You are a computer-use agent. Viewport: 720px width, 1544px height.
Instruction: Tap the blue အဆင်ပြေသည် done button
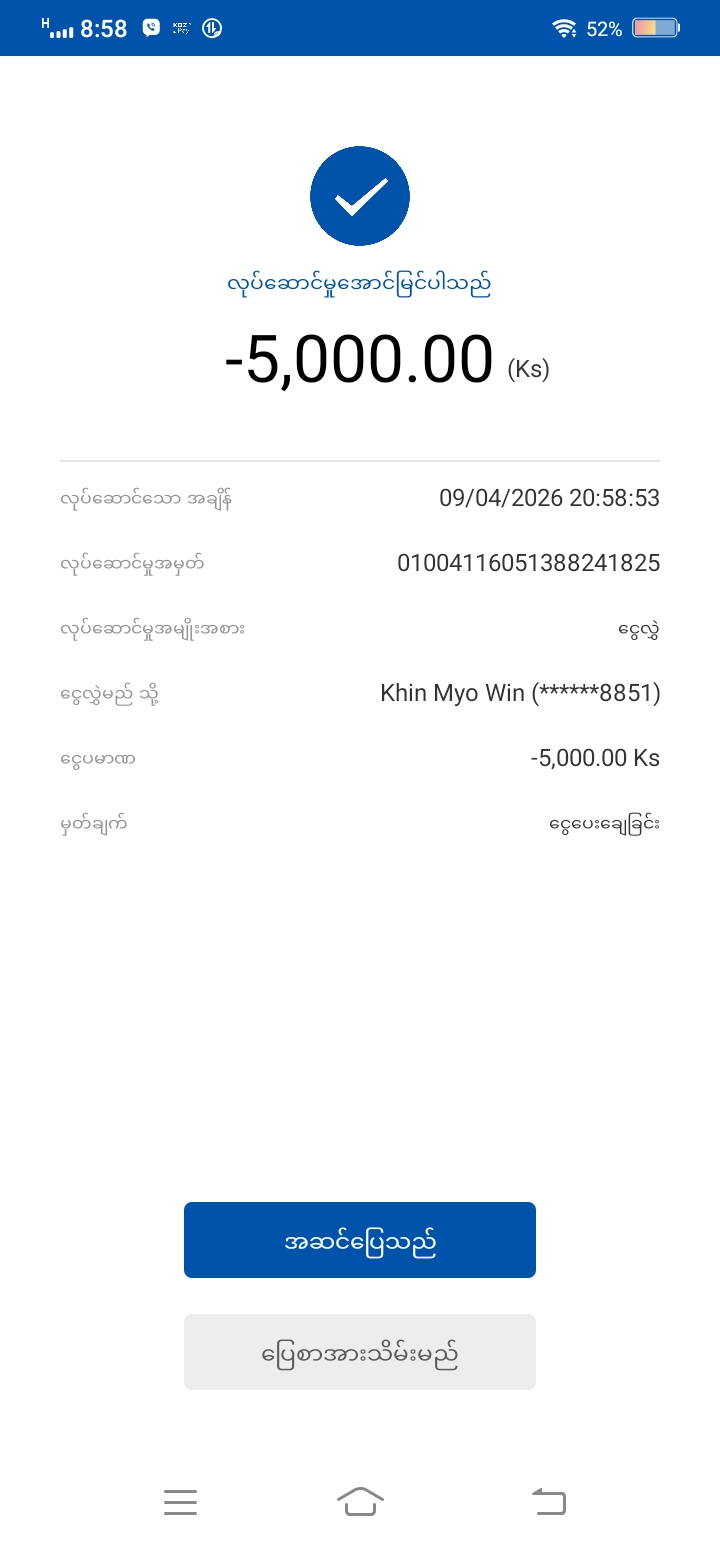tap(360, 1240)
